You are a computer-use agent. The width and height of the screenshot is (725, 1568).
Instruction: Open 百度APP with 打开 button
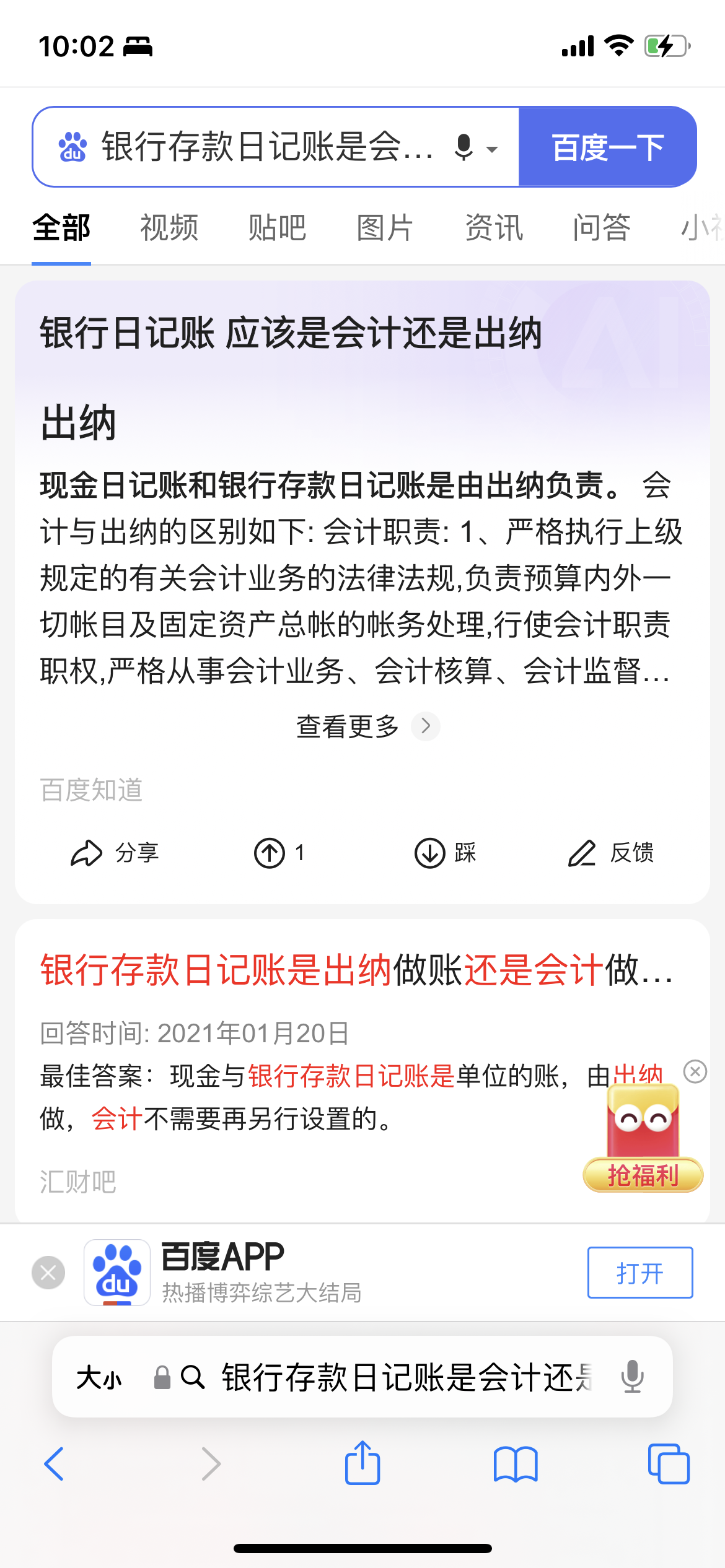point(639,1273)
